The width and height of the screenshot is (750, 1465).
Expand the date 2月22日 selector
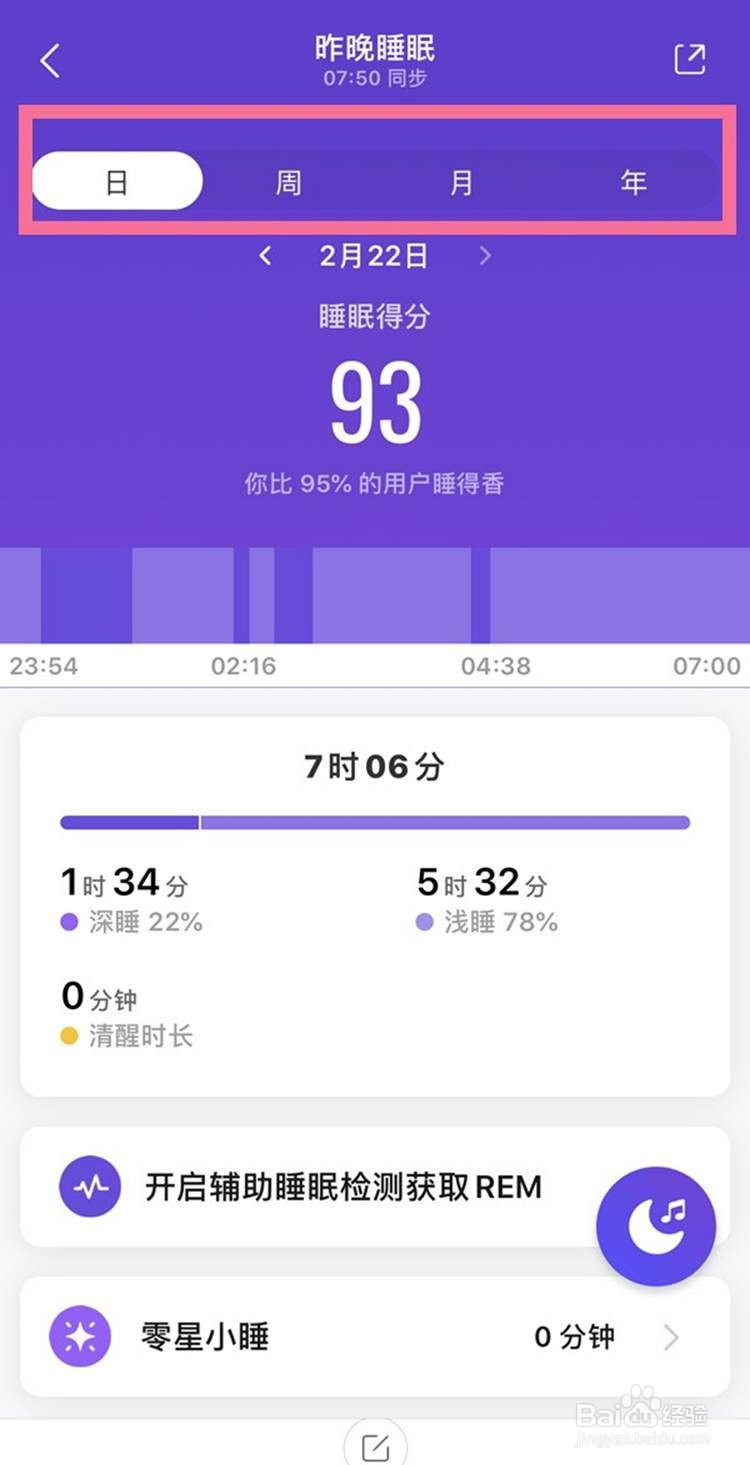(374, 257)
